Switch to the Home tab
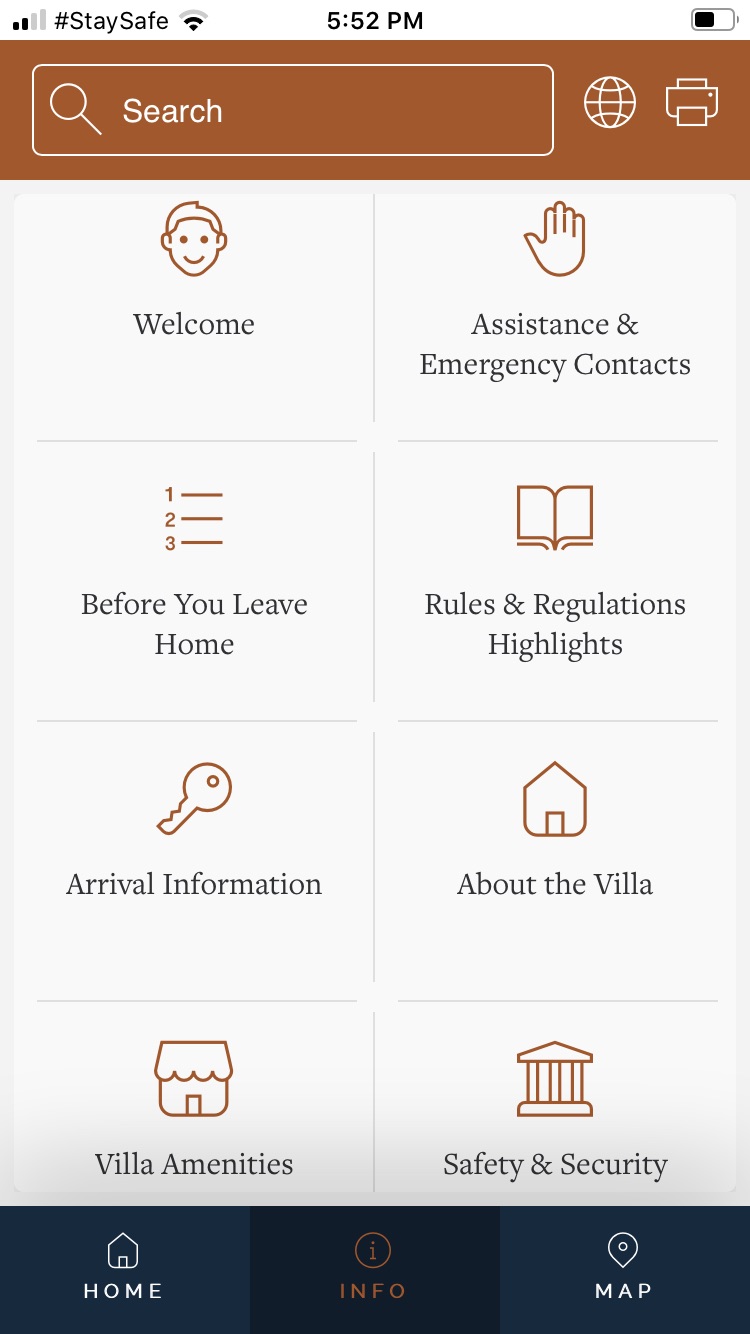 click(x=124, y=1268)
